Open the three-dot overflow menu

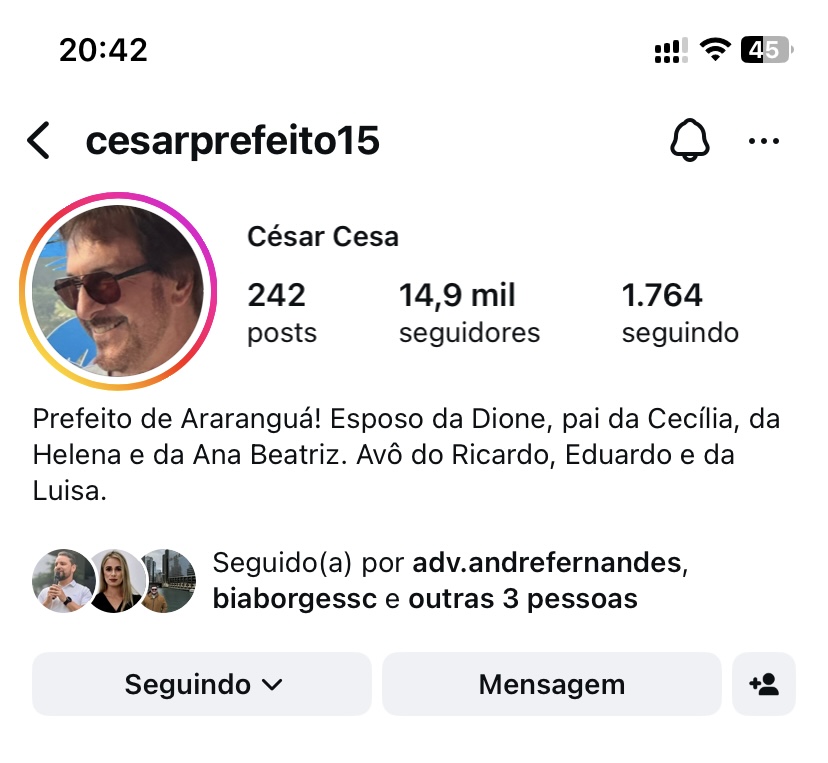[x=764, y=141]
